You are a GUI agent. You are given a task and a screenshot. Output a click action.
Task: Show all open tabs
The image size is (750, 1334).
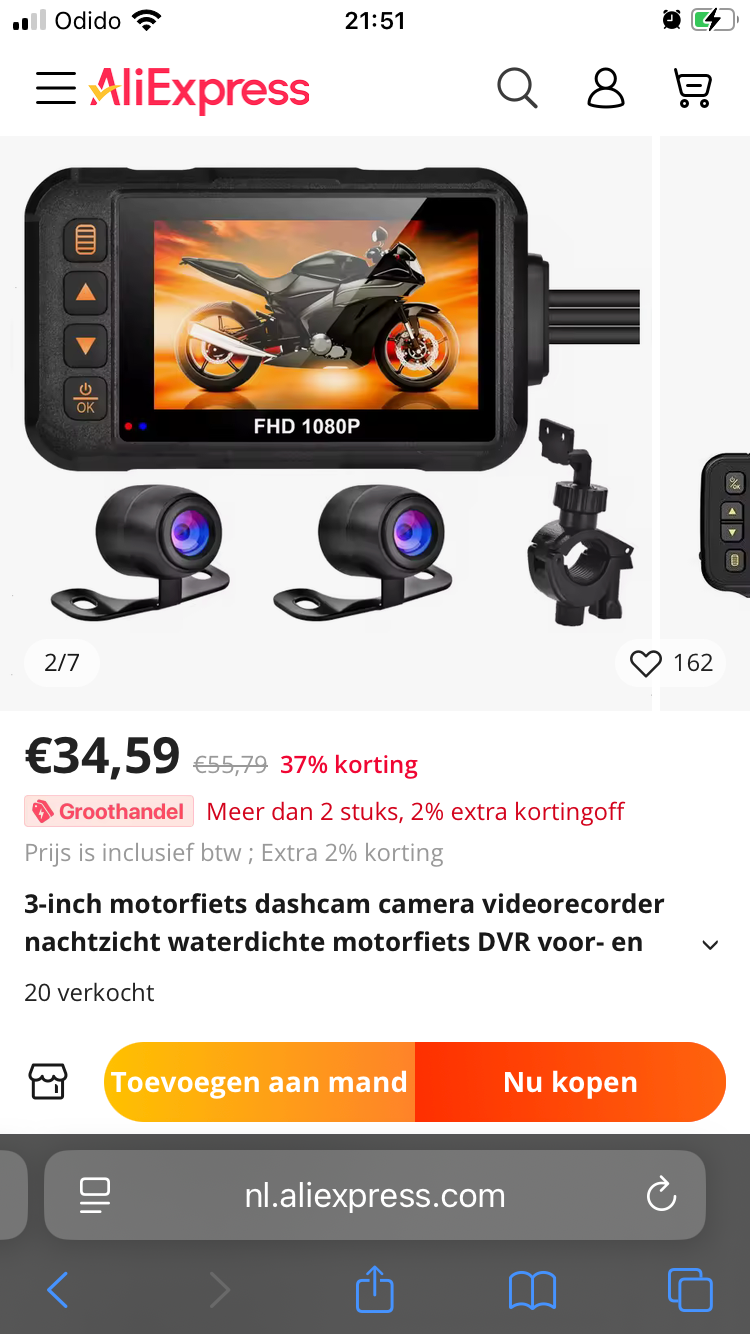click(x=690, y=1290)
